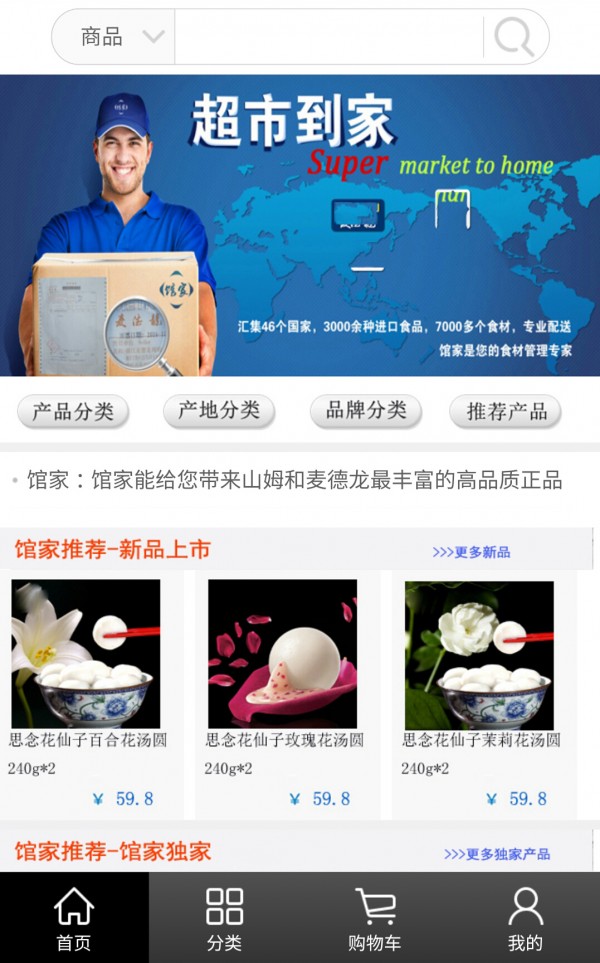Open 产品分类 categories
This screenshot has height=963, width=600.
tap(73, 411)
